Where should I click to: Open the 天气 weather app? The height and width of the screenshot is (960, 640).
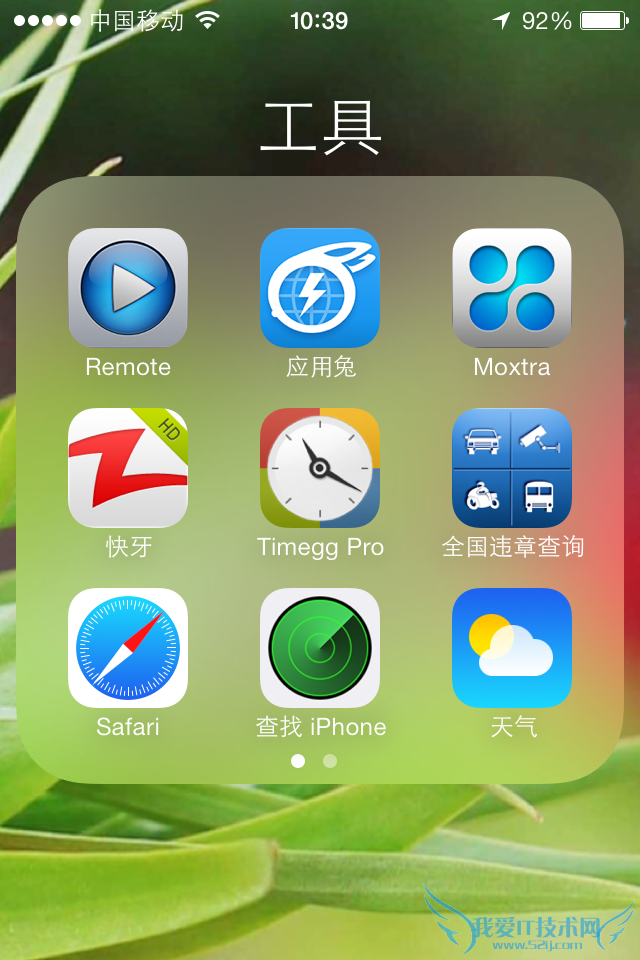tap(512, 648)
